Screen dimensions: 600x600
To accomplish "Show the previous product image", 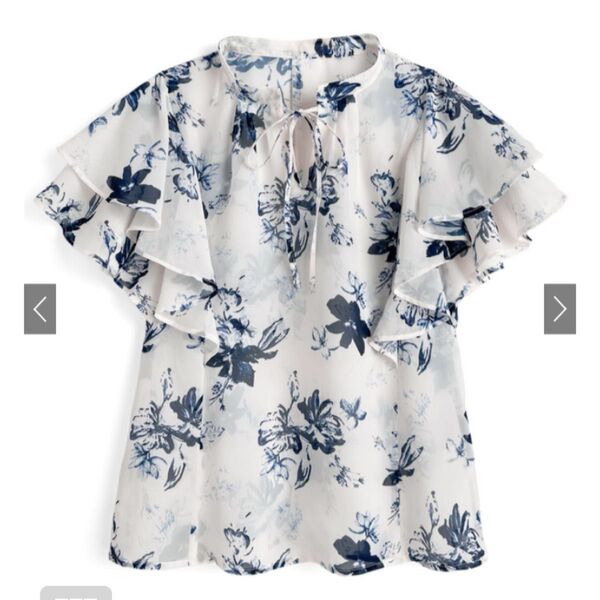I will [40, 309].
